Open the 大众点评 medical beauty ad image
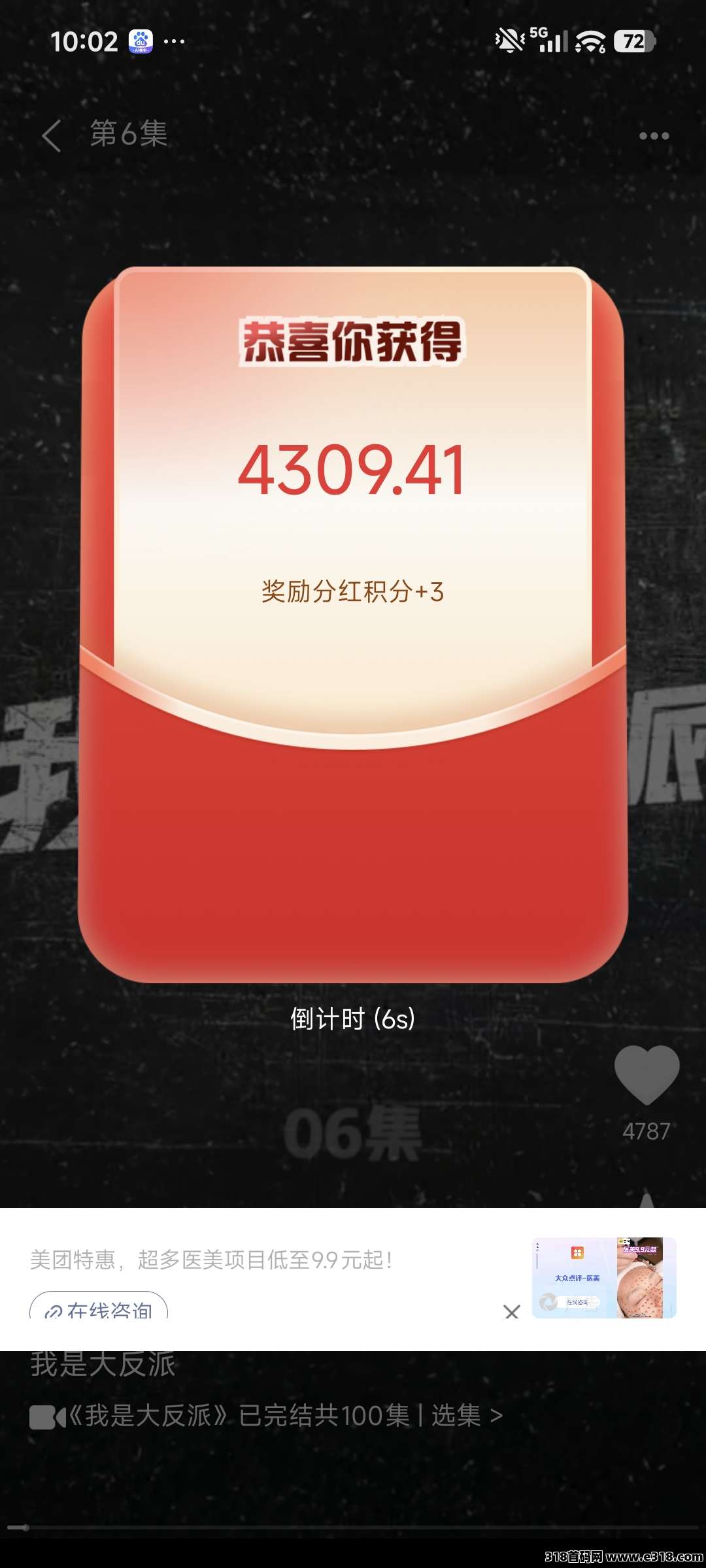 click(603, 1277)
